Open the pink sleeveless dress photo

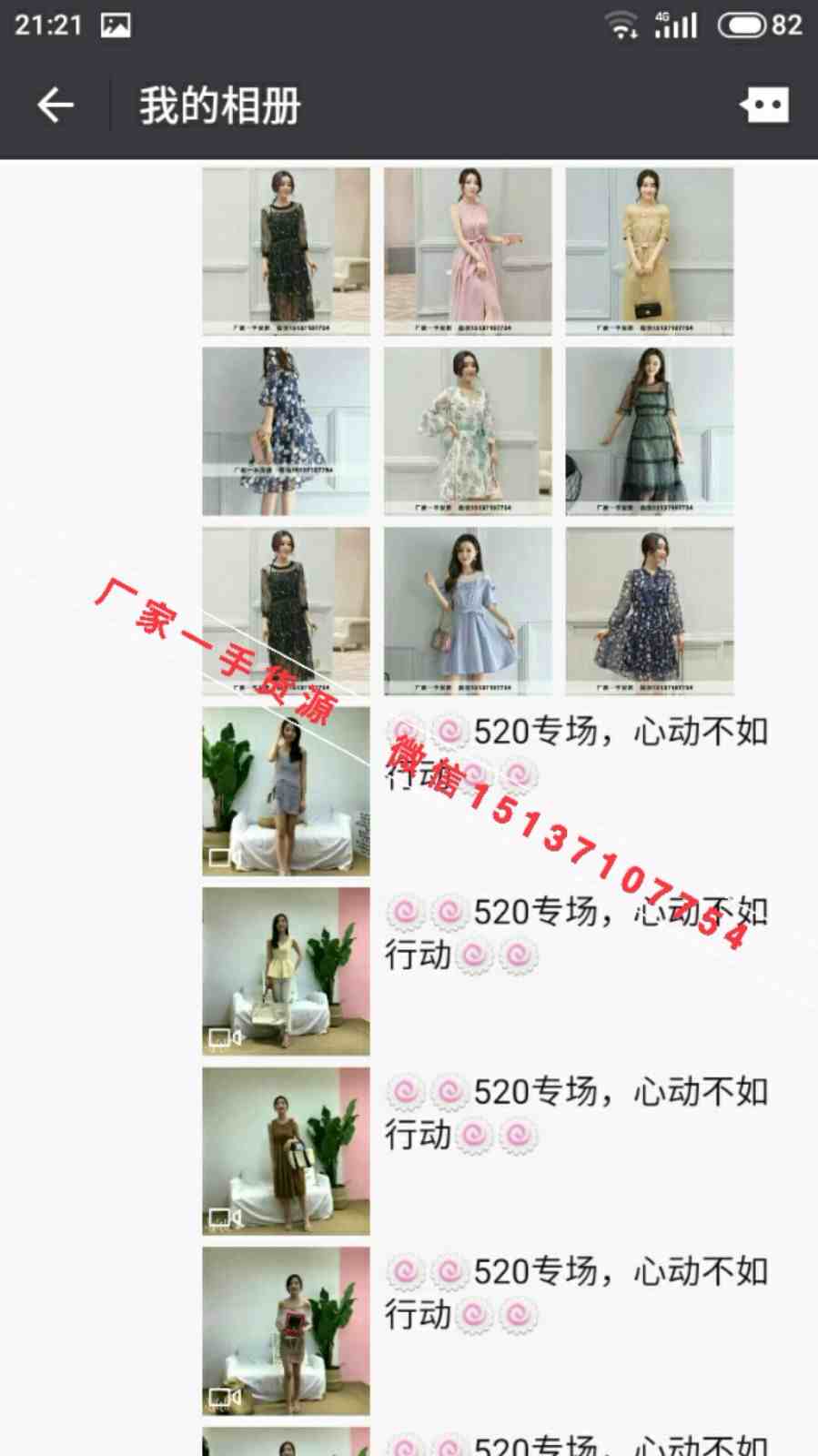click(468, 251)
